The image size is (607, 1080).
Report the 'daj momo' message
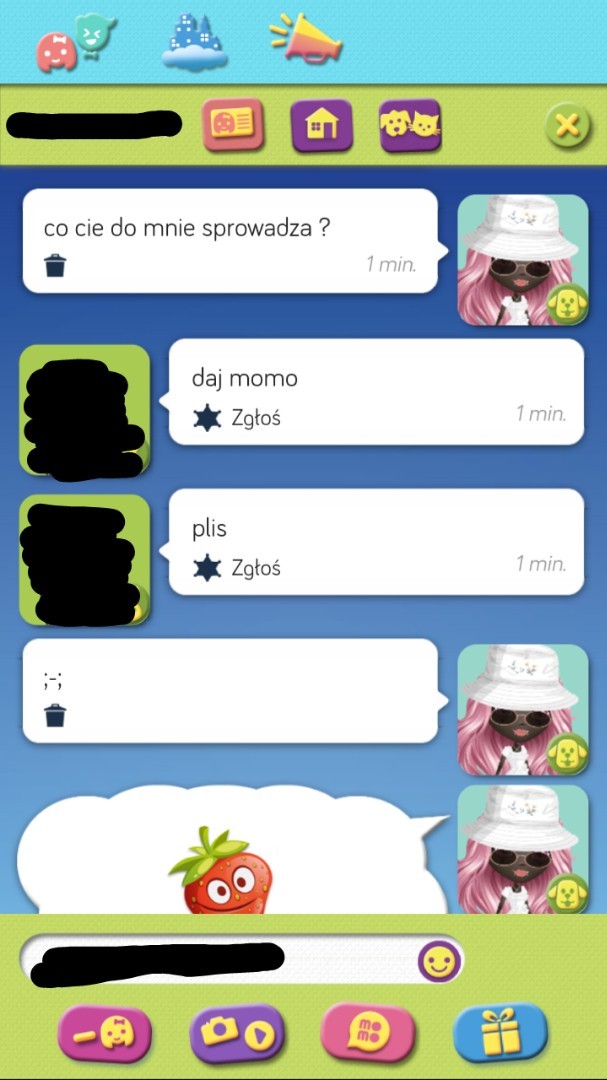tap(237, 418)
